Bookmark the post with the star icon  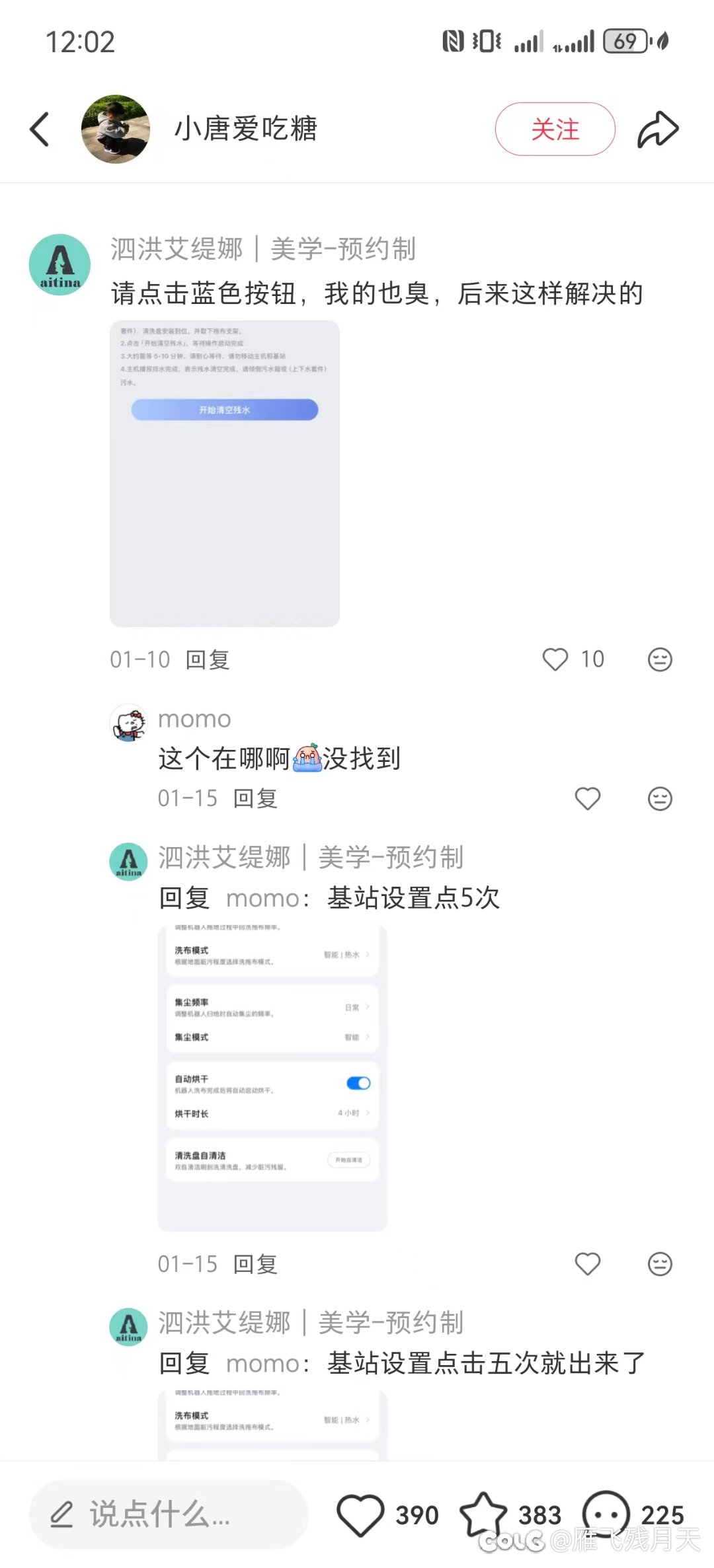tap(483, 1514)
